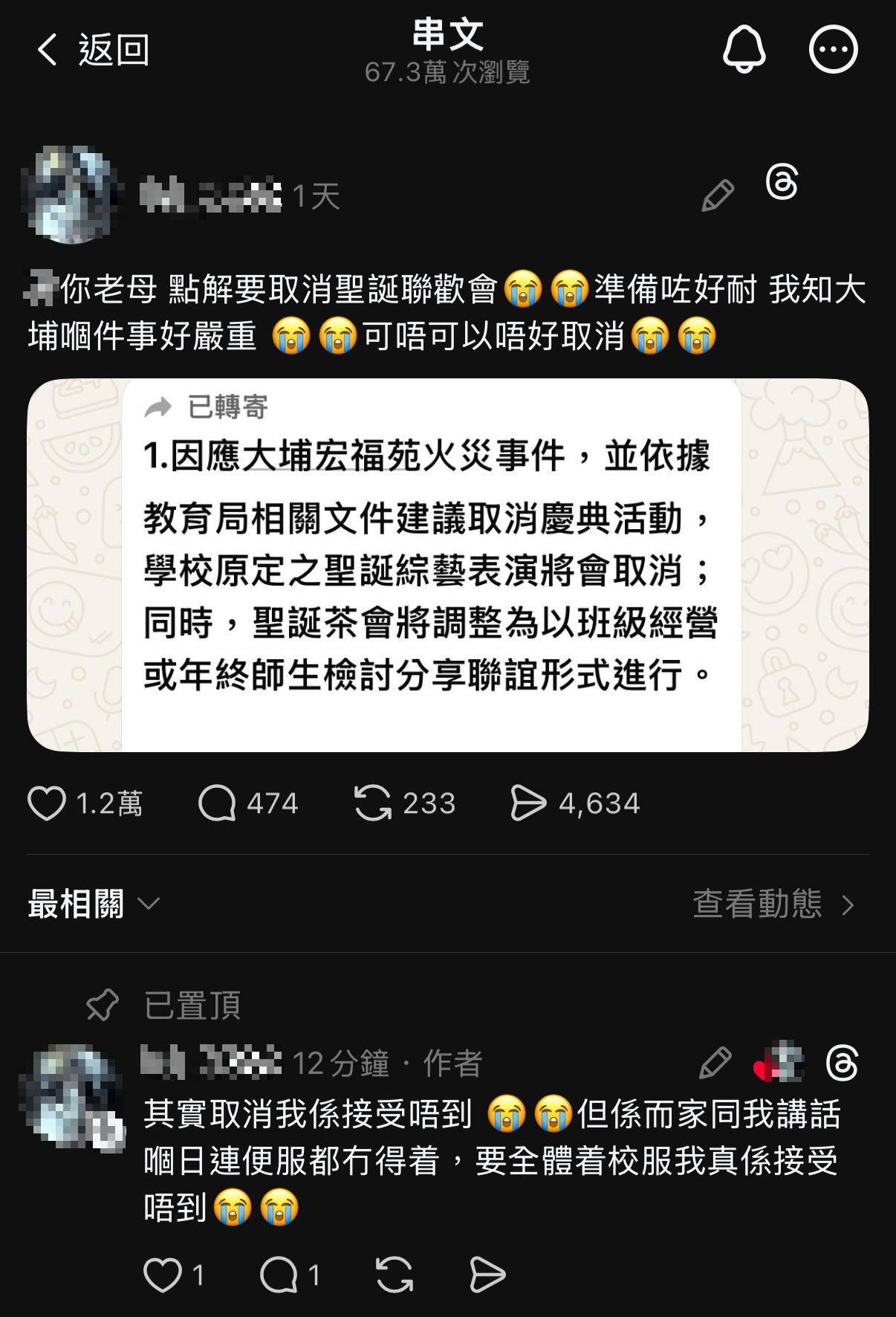
Task: Repost the main post with 233 reposts
Action: click(373, 803)
